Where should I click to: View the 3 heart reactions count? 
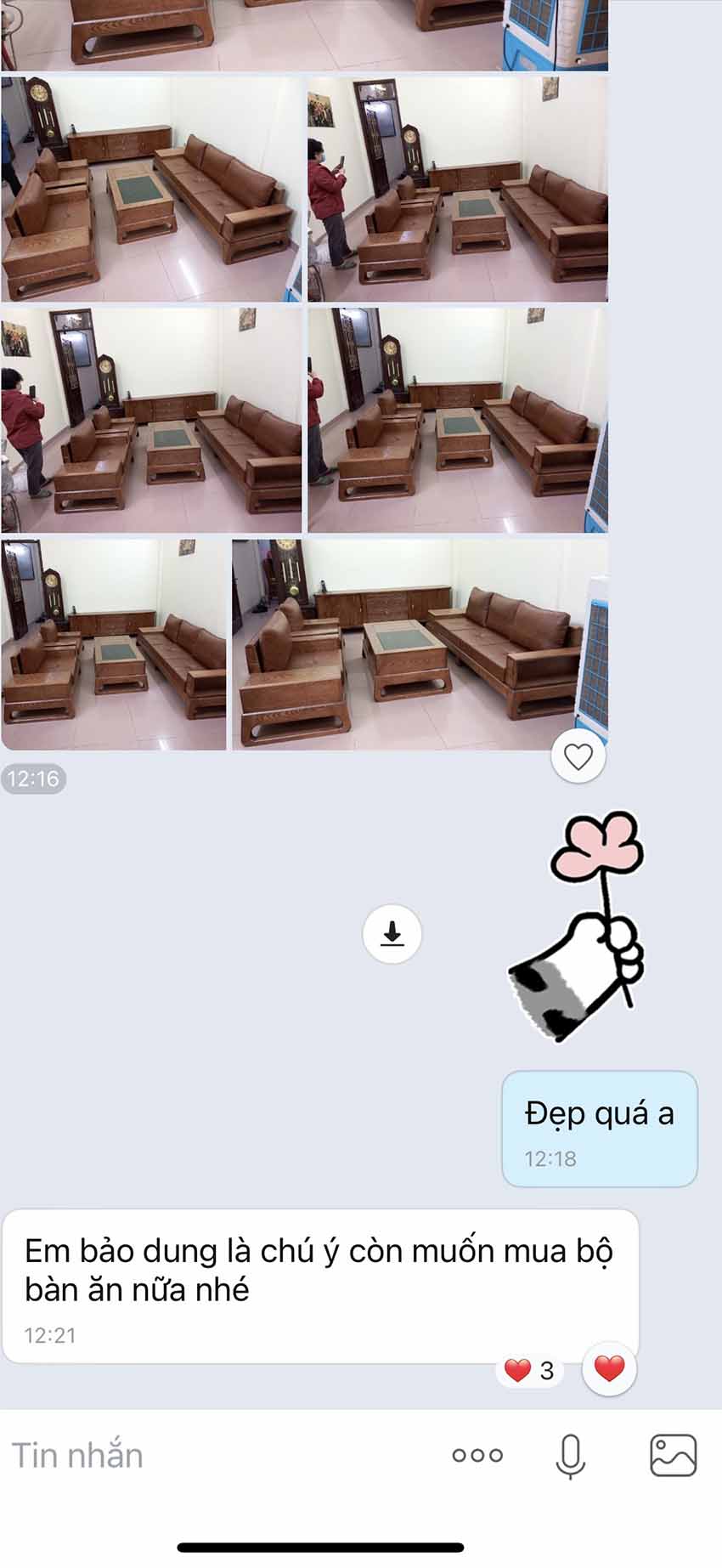tap(530, 1370)
